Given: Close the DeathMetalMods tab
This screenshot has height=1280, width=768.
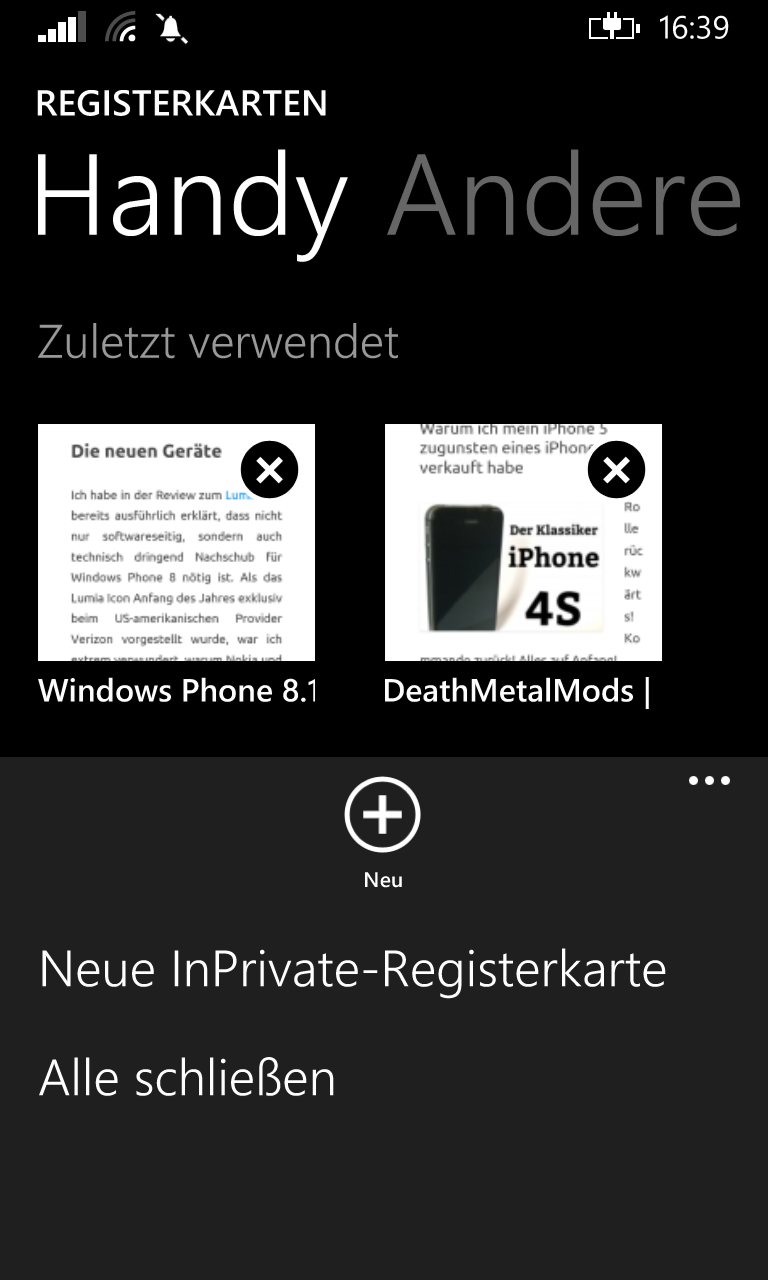Looking at the screenshot, I should pyautogui.click(x=617, y=469).
